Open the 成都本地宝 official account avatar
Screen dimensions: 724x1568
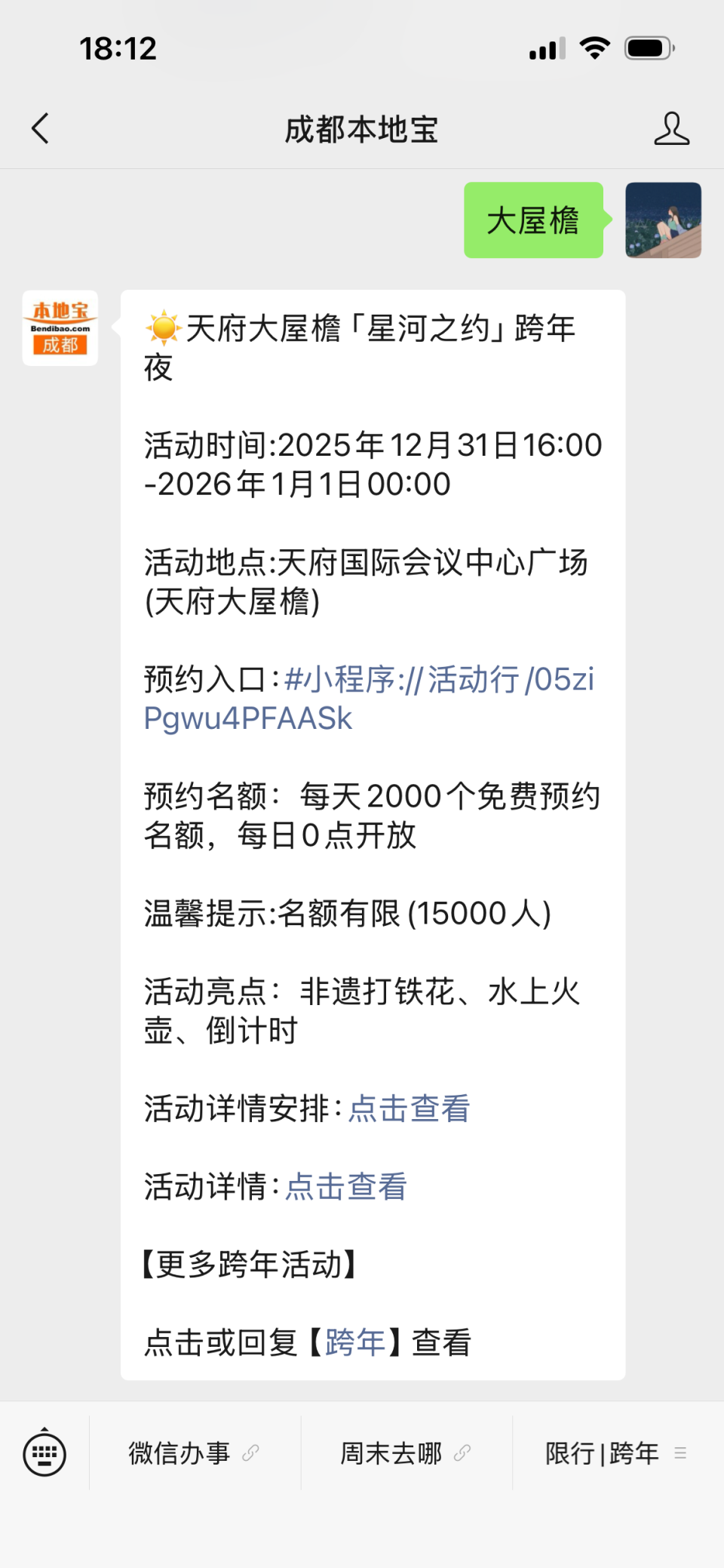click(60, 327)
